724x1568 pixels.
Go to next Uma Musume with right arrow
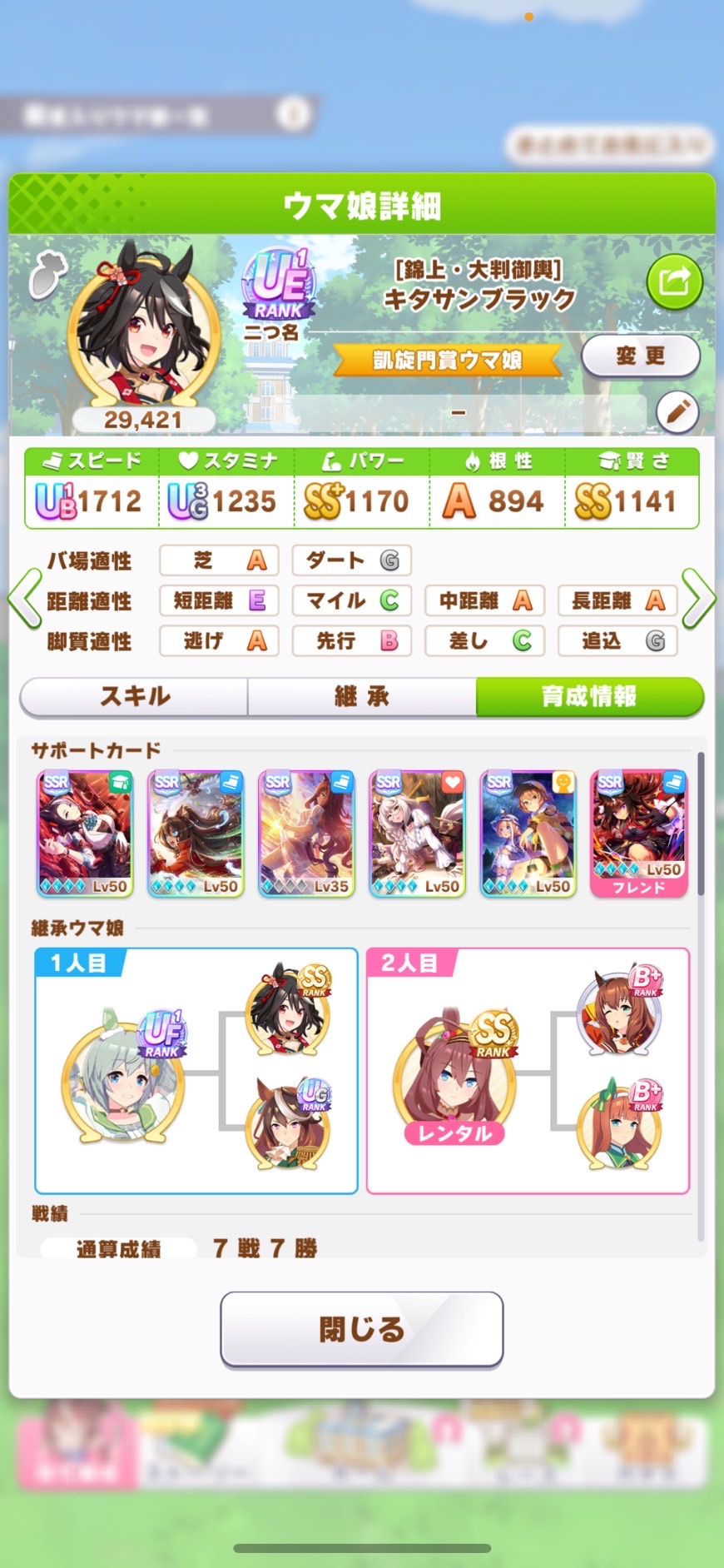[x=698, y=599]
